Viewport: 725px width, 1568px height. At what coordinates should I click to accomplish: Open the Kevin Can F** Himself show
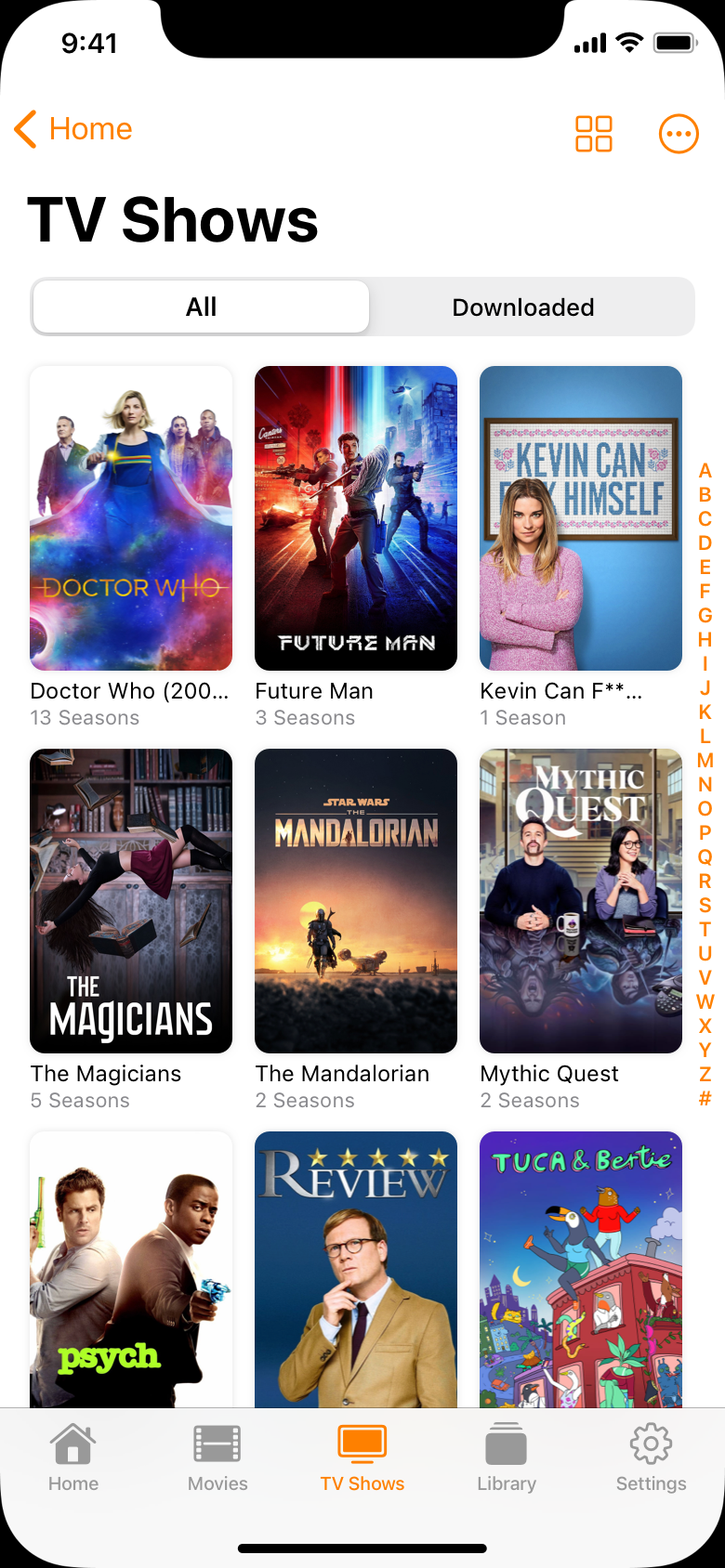581,518
